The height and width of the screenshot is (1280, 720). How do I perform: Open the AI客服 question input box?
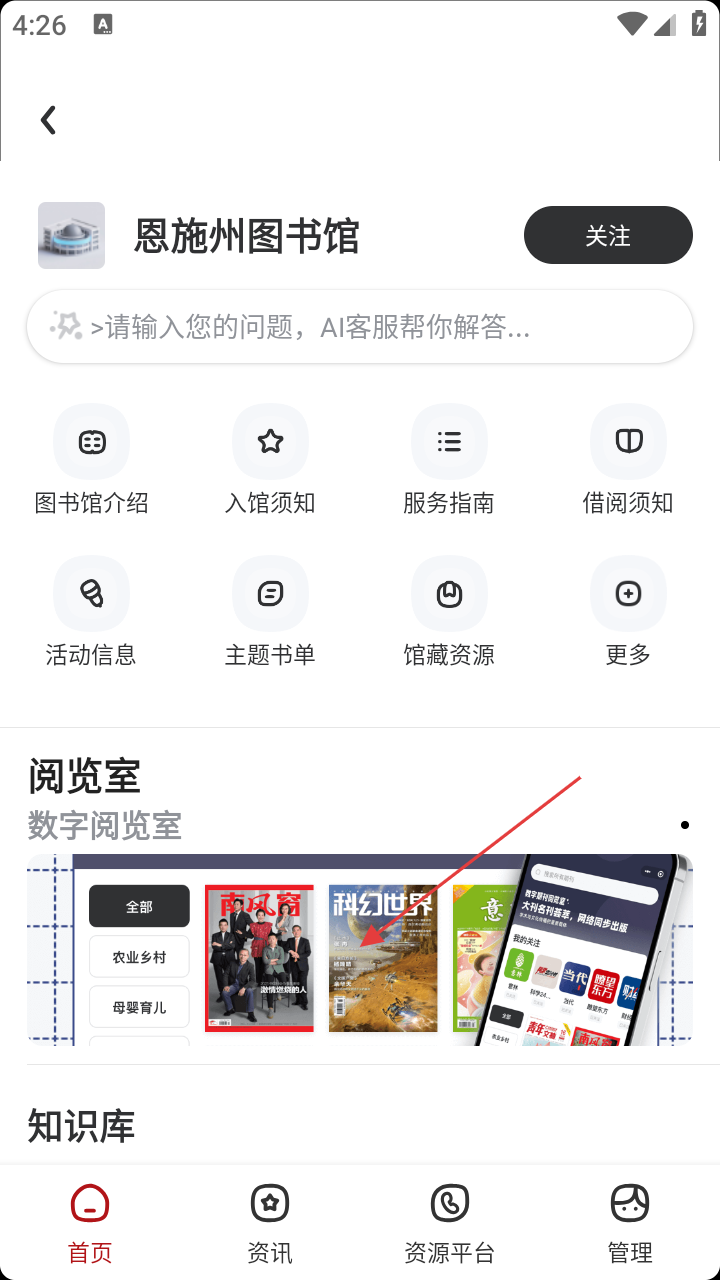tap(360, 326)
